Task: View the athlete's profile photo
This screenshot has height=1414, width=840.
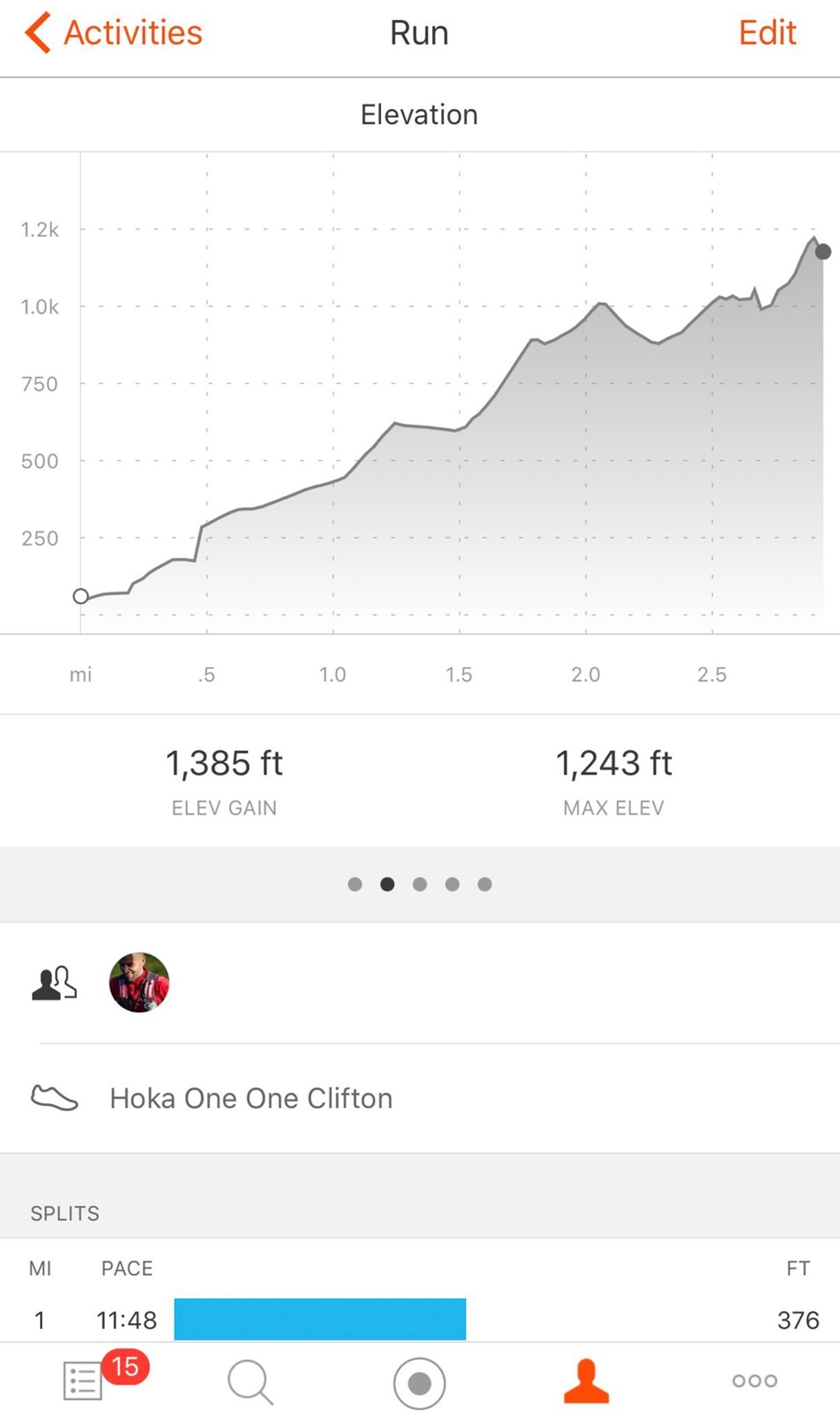Action: pyautogui.click(x=139, y=982)
